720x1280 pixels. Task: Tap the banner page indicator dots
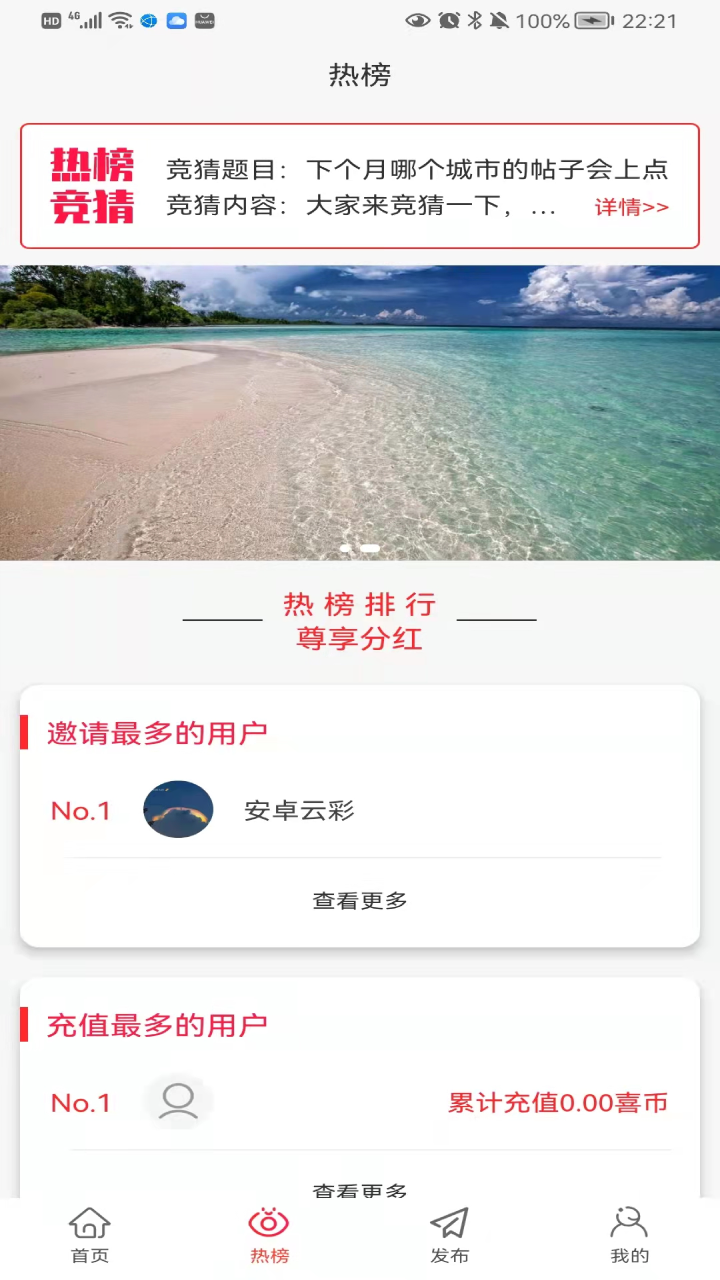[360, 548]
